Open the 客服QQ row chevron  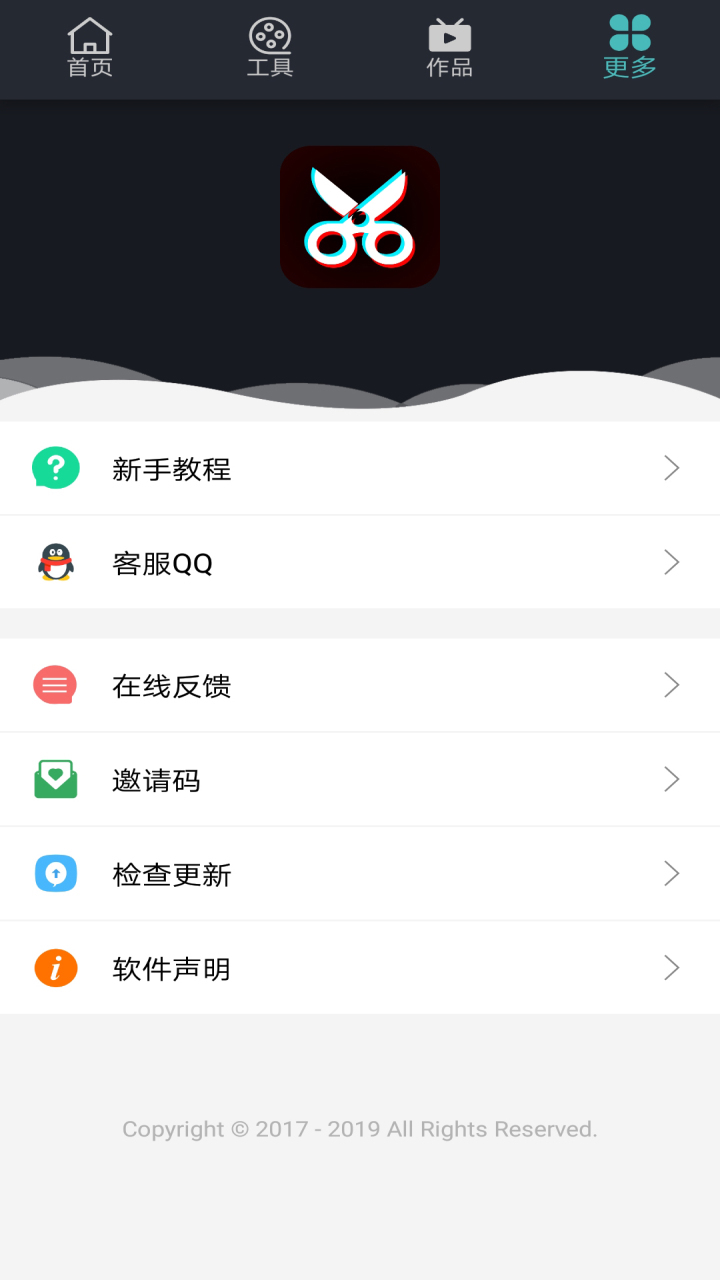point(671,562)
